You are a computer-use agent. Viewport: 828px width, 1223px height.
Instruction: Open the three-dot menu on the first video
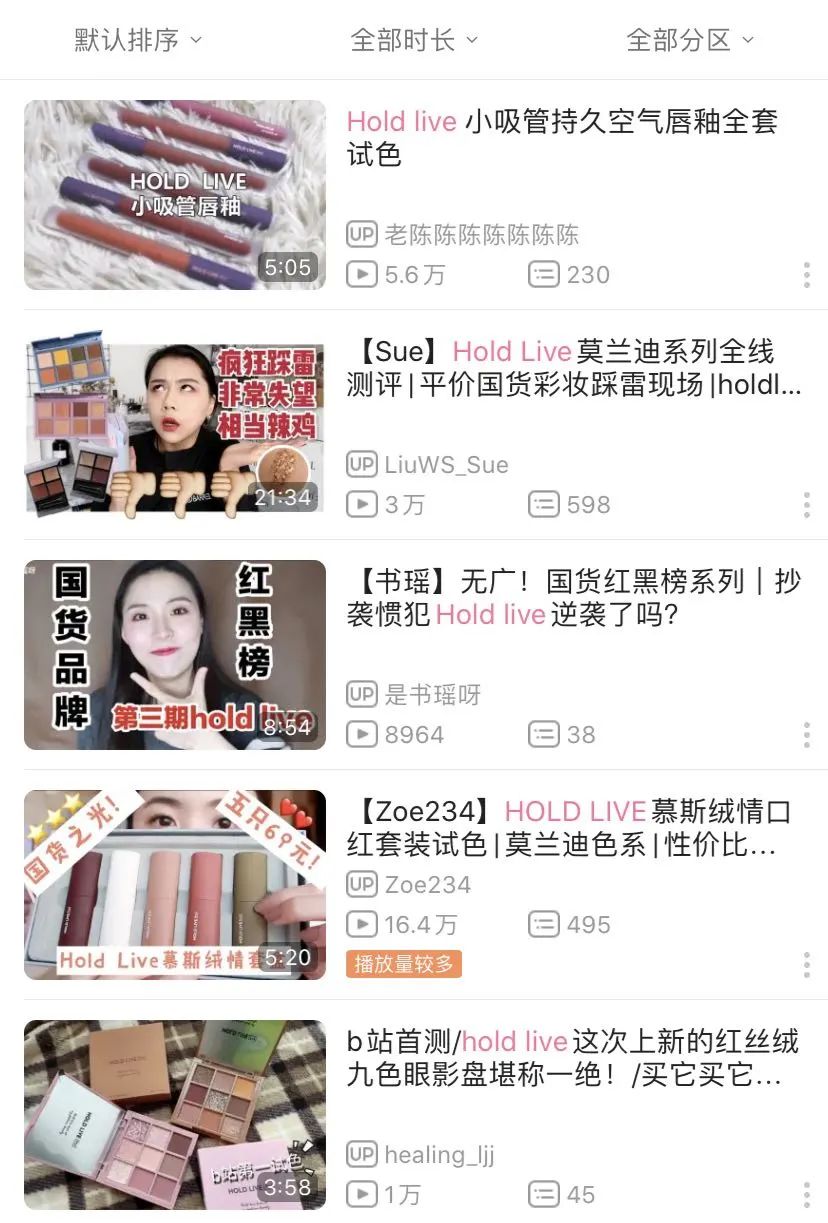806,274
